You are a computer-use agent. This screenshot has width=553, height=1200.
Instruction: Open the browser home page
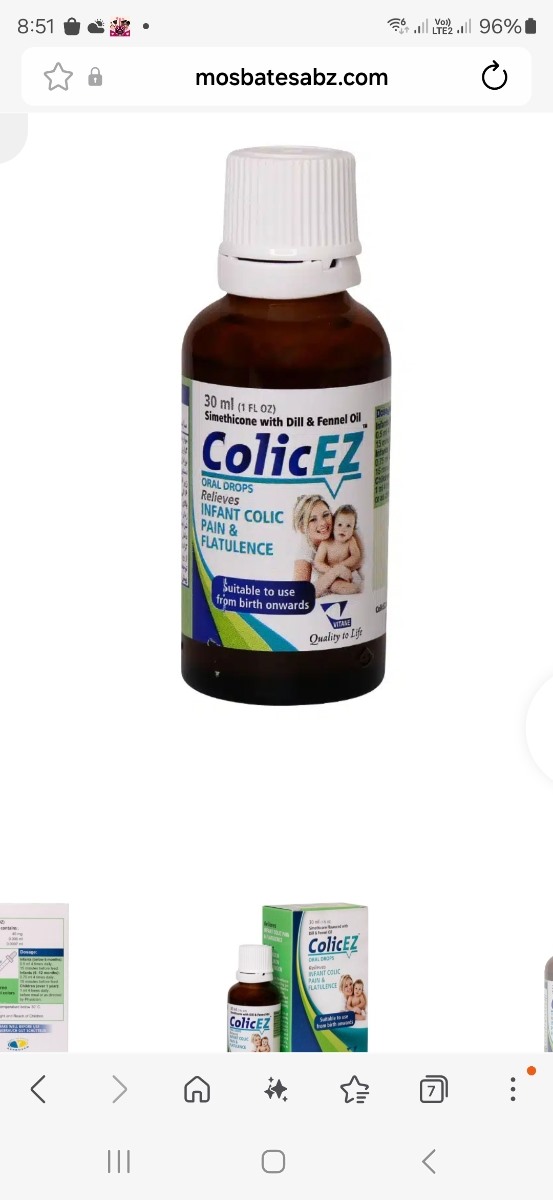pyautogui.click(x=197, y=1089)
